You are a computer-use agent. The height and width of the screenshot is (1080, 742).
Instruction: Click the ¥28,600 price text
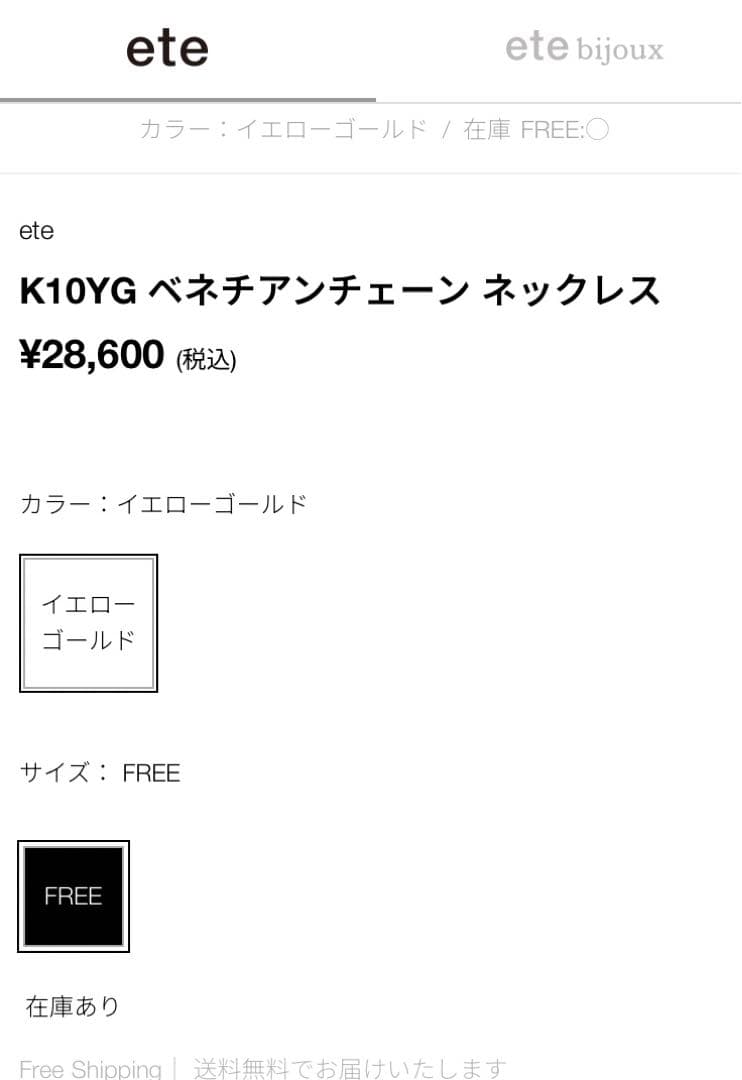92,354
